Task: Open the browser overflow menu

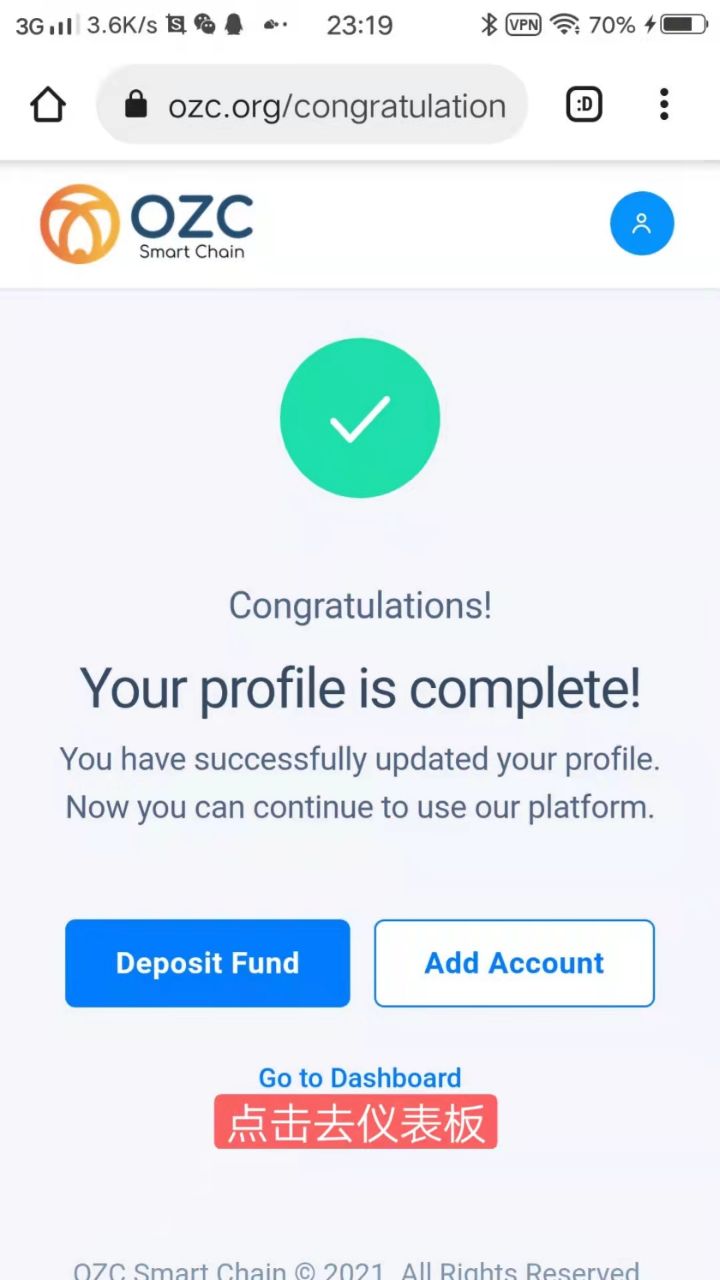Action: pos(664,105)
